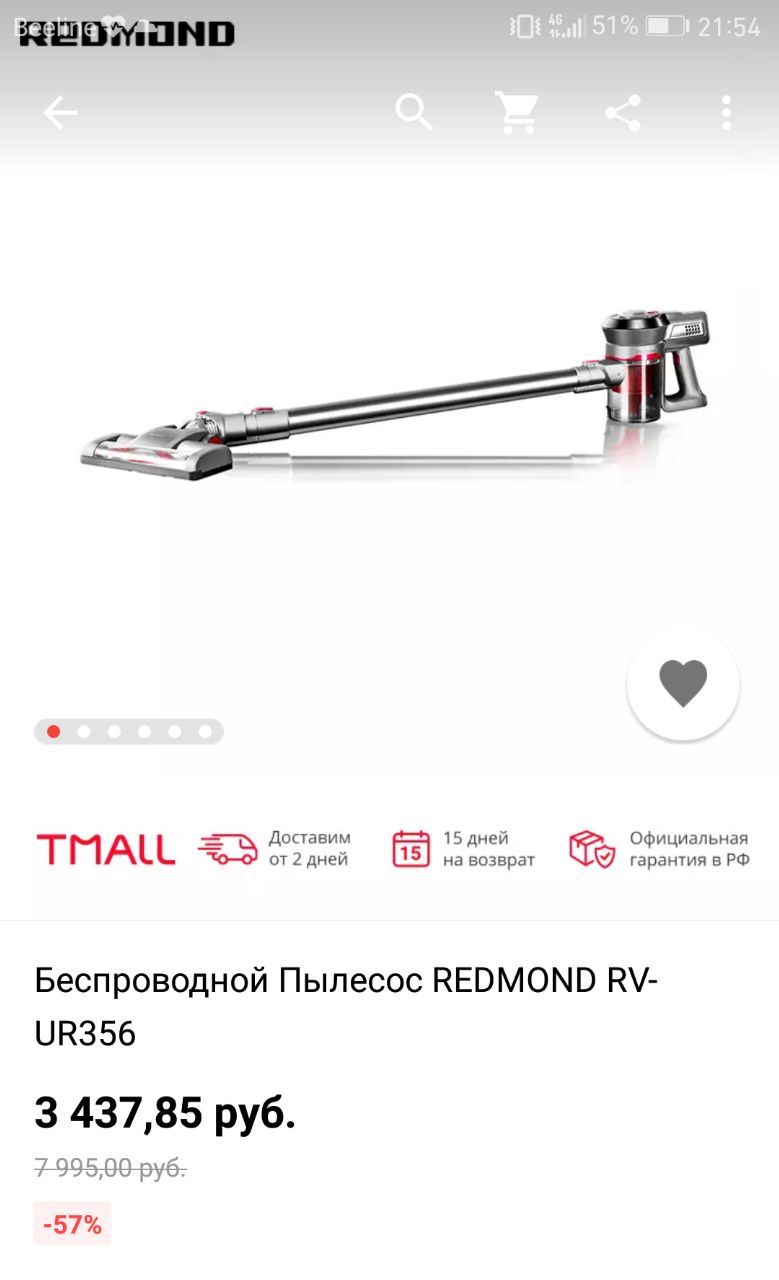The height and width of the screenshot is (1280, 779).
Task: Open the shopping cart
Action: click(517, 113)
